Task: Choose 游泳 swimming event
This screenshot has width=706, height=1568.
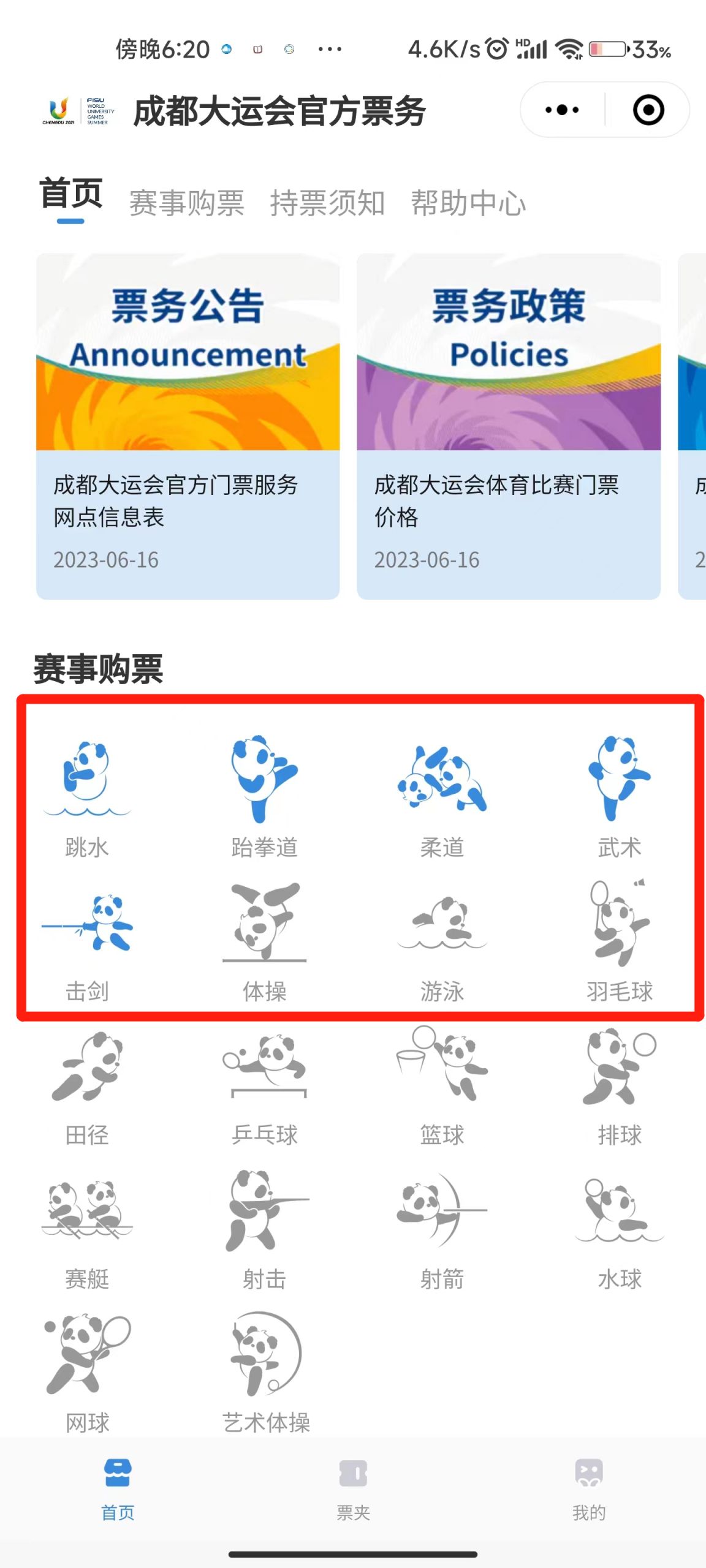Action: coord(442,940)
